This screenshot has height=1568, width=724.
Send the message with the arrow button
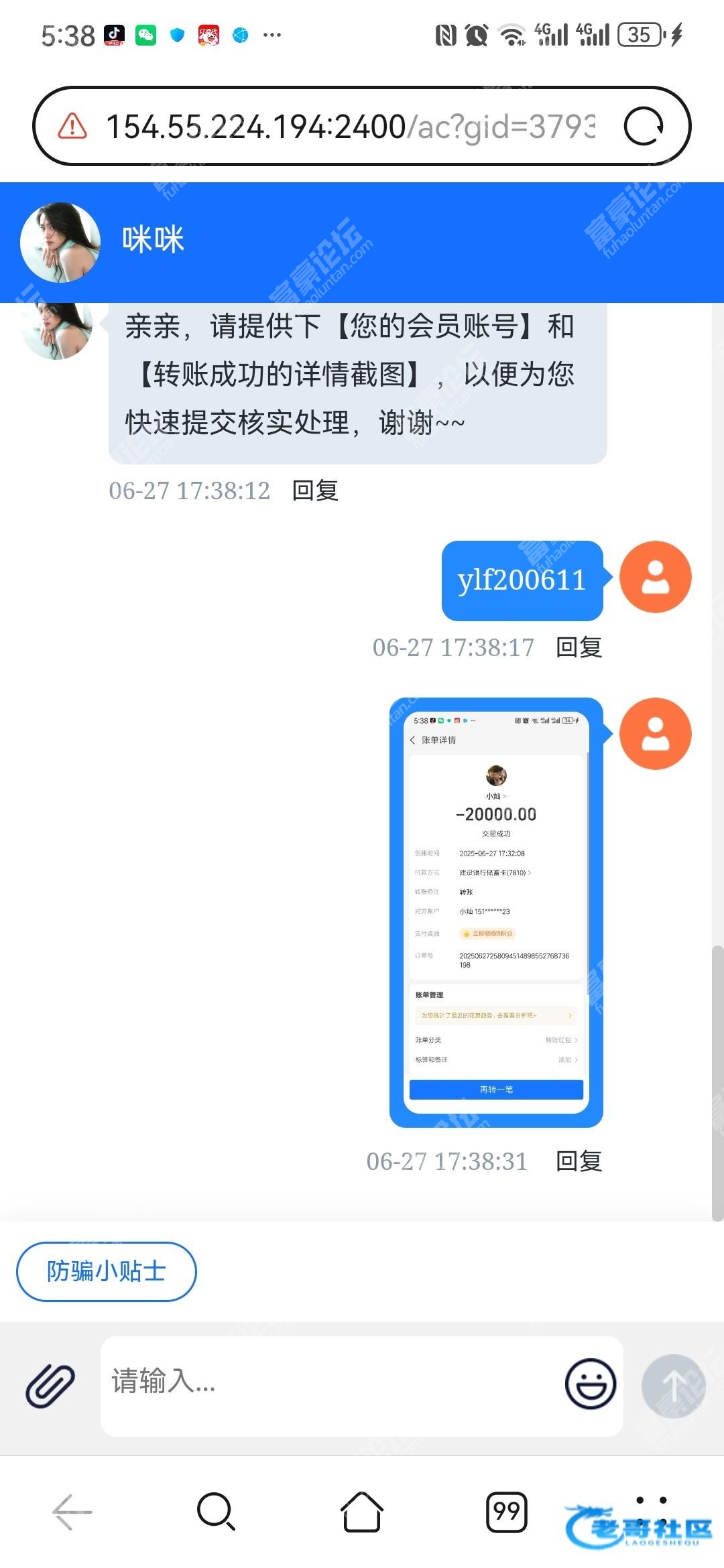pyautogui.click(x=673, y=1384)
